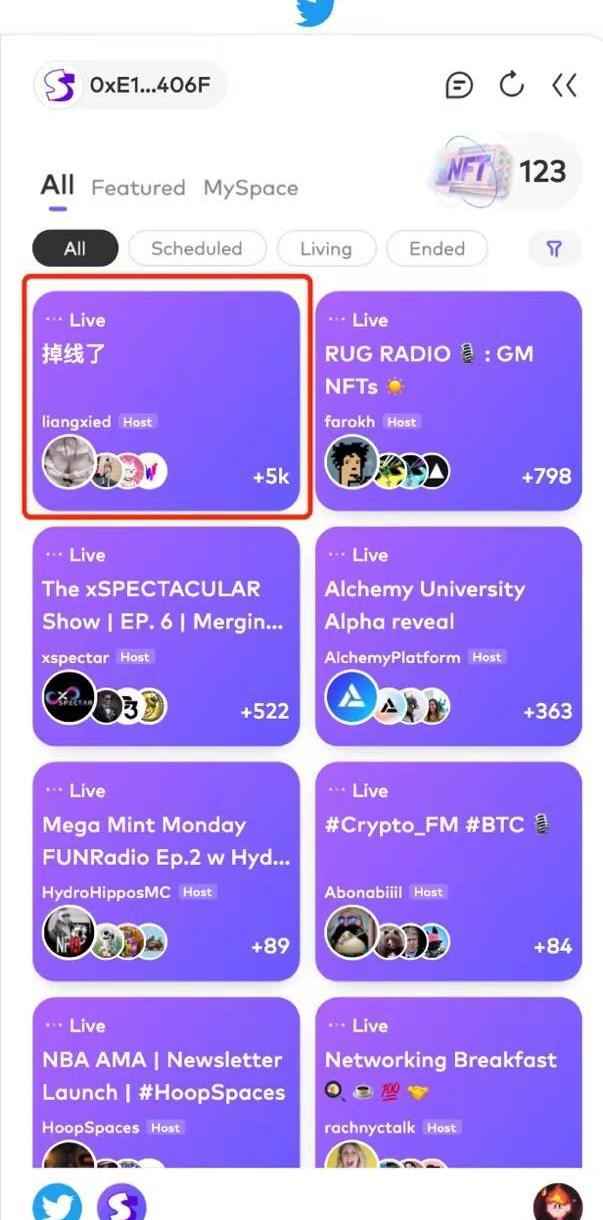Image resolution: width=603 pixels, height=1220 pixels.
Task: Open the chat message icon
Action: 459,86
